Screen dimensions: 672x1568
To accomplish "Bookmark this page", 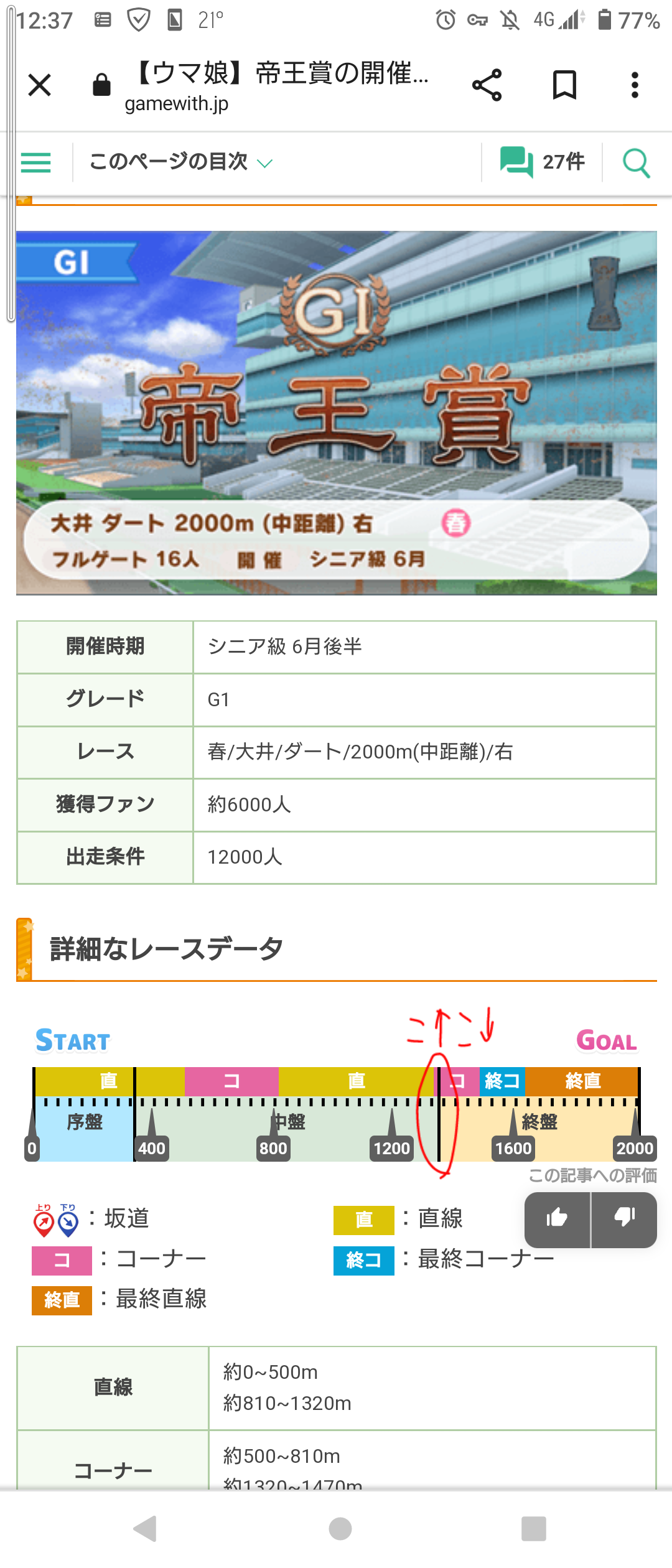I will click(564, 85).
